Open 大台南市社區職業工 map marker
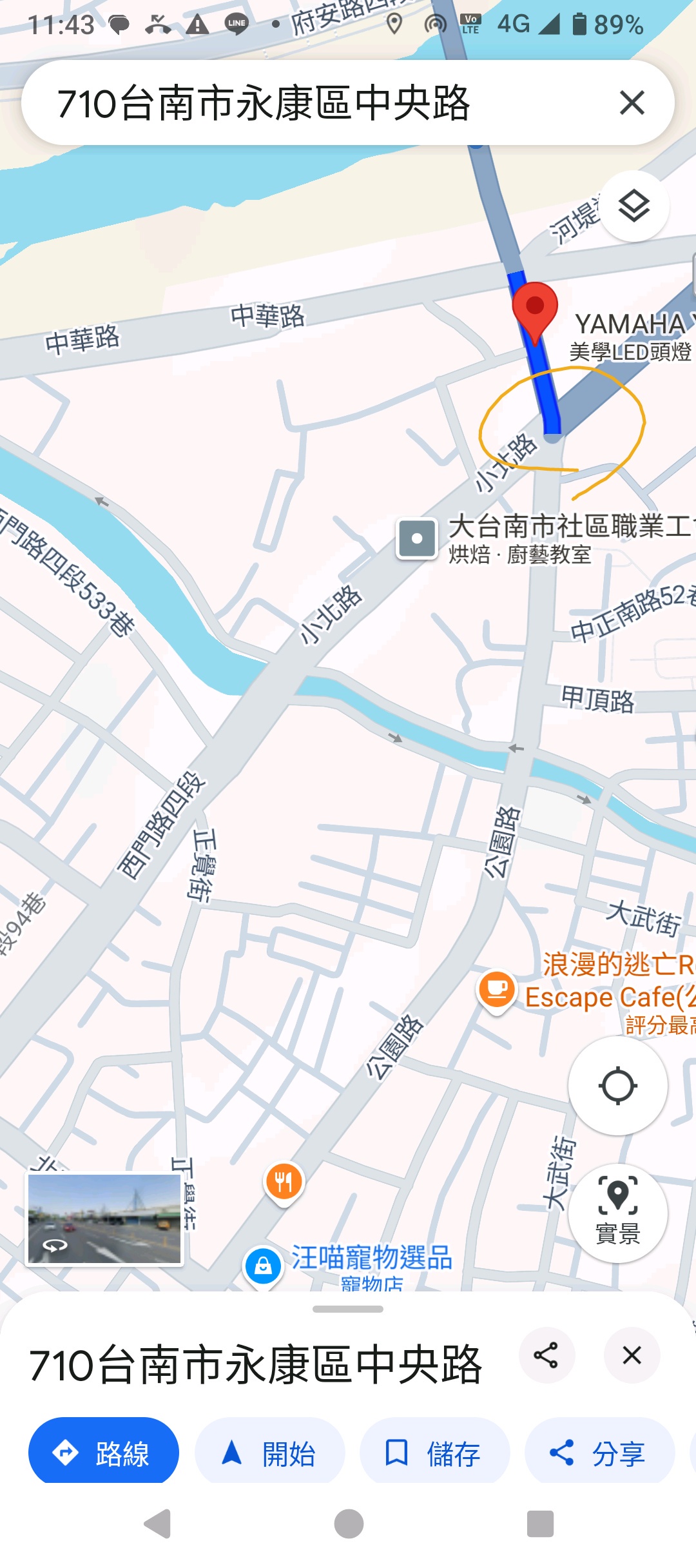The width and height of the screenshot is (696, 1568). tap(417, 538)
